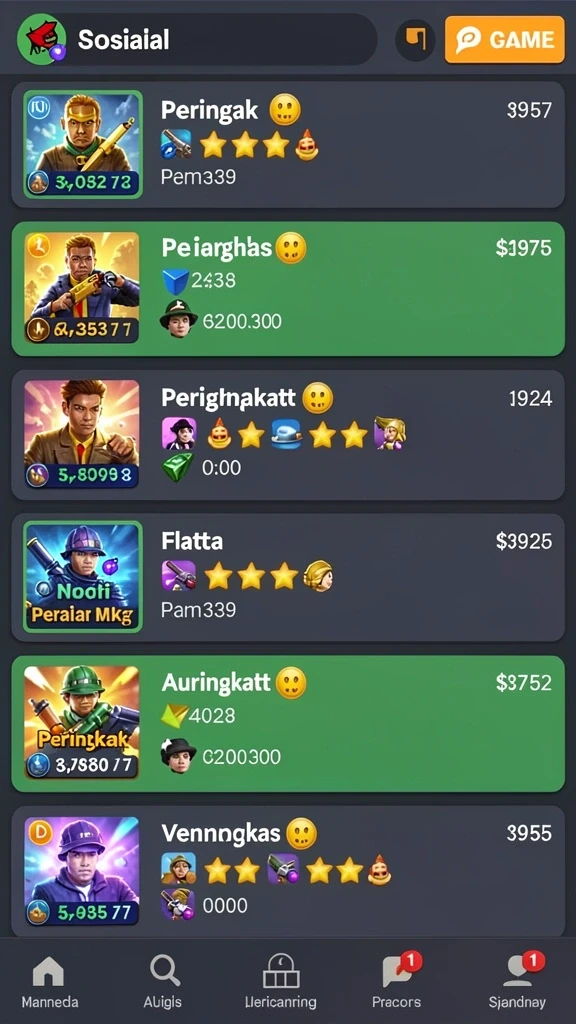Switch to the Pracors messages tab
The image size is (576, 1024).
click(x=396, y=982)
